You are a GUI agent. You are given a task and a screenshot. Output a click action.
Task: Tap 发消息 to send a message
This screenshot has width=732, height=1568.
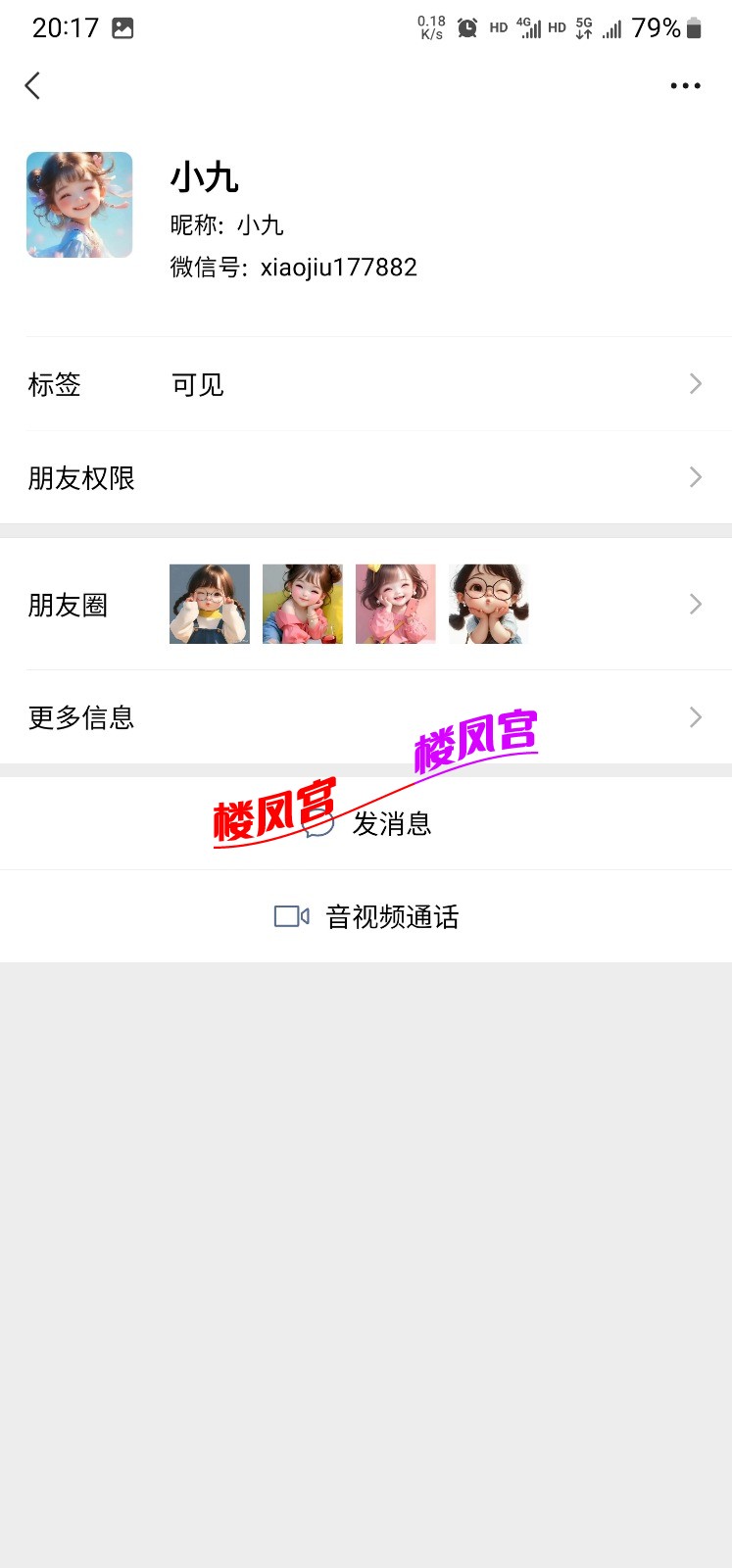[x=392, y=824]
